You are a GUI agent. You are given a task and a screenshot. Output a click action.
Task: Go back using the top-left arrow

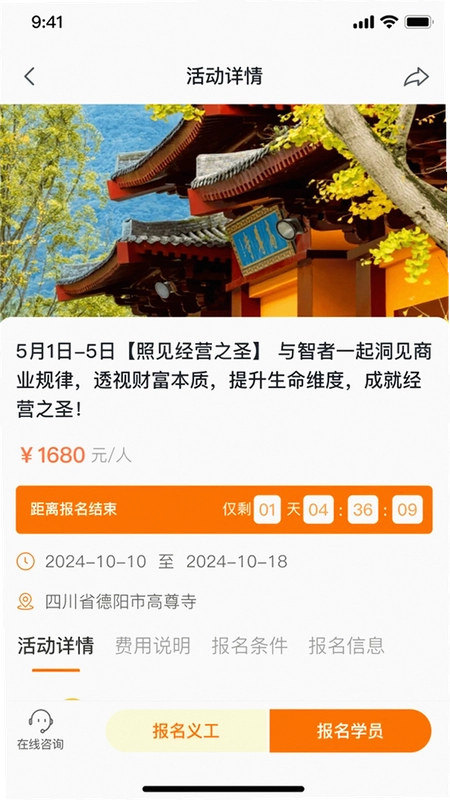click(30, 77)
